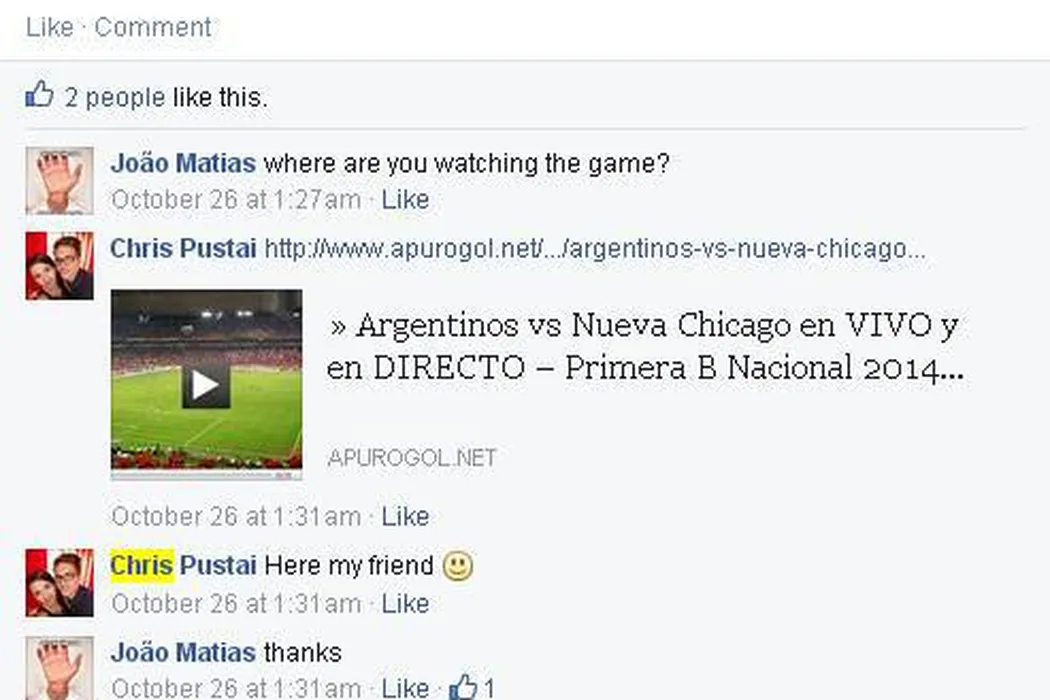
Task: Like João Matias's 'thanks' comment
Action: [x=405, y=687]
